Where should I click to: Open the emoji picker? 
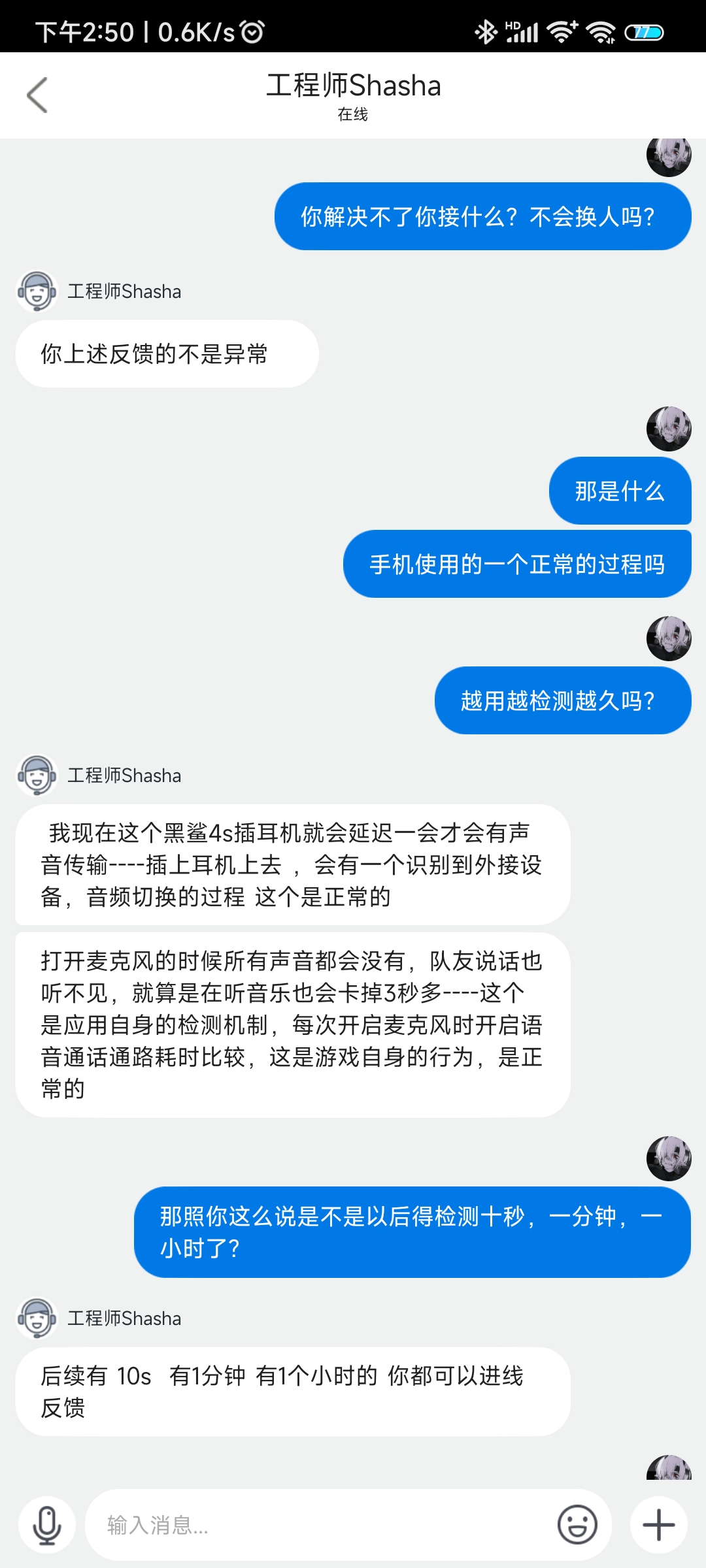[x=577, y=1525]
